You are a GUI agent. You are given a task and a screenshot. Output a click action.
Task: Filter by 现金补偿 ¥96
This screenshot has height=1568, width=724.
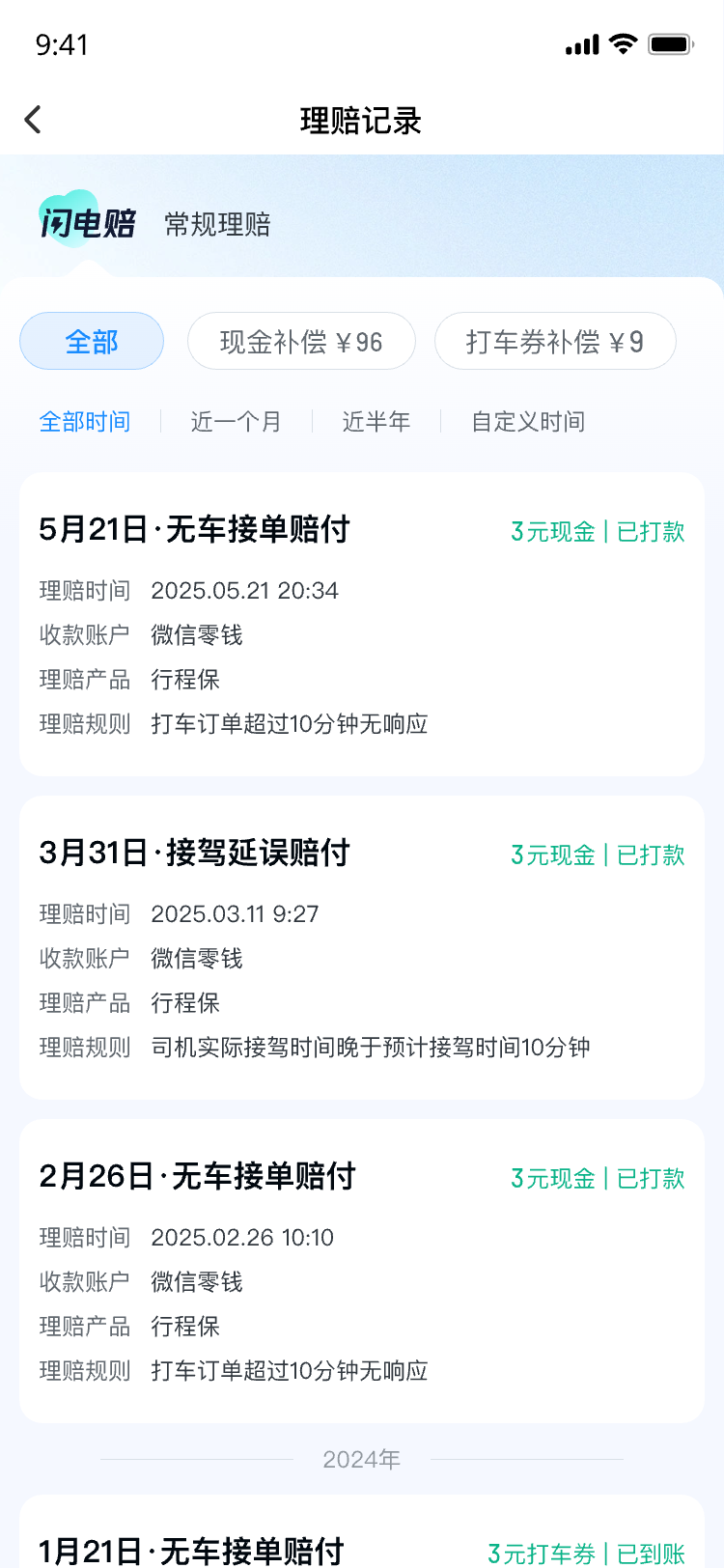[301, 341]
